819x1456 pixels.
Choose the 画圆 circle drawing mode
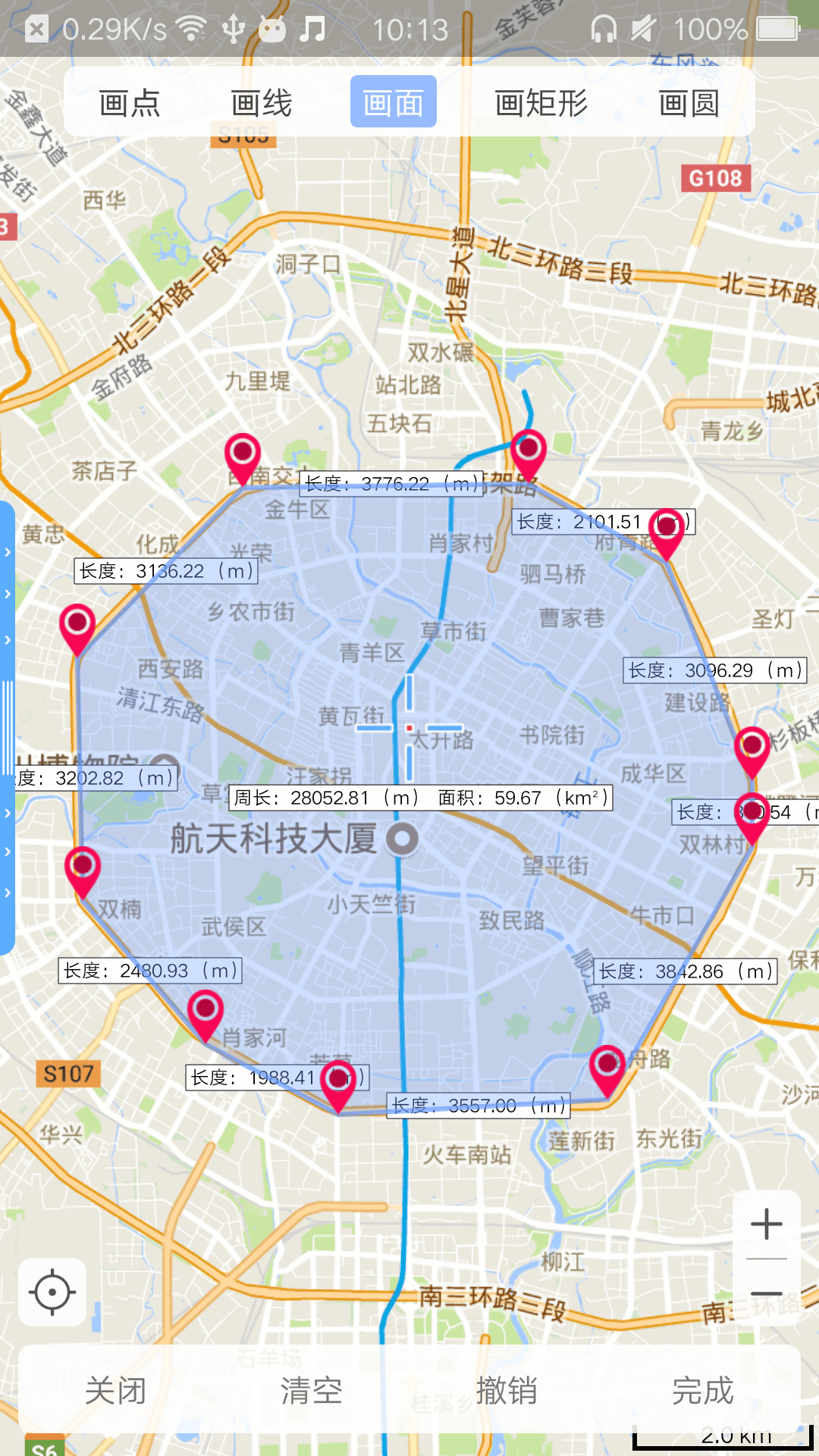[689, 103]
